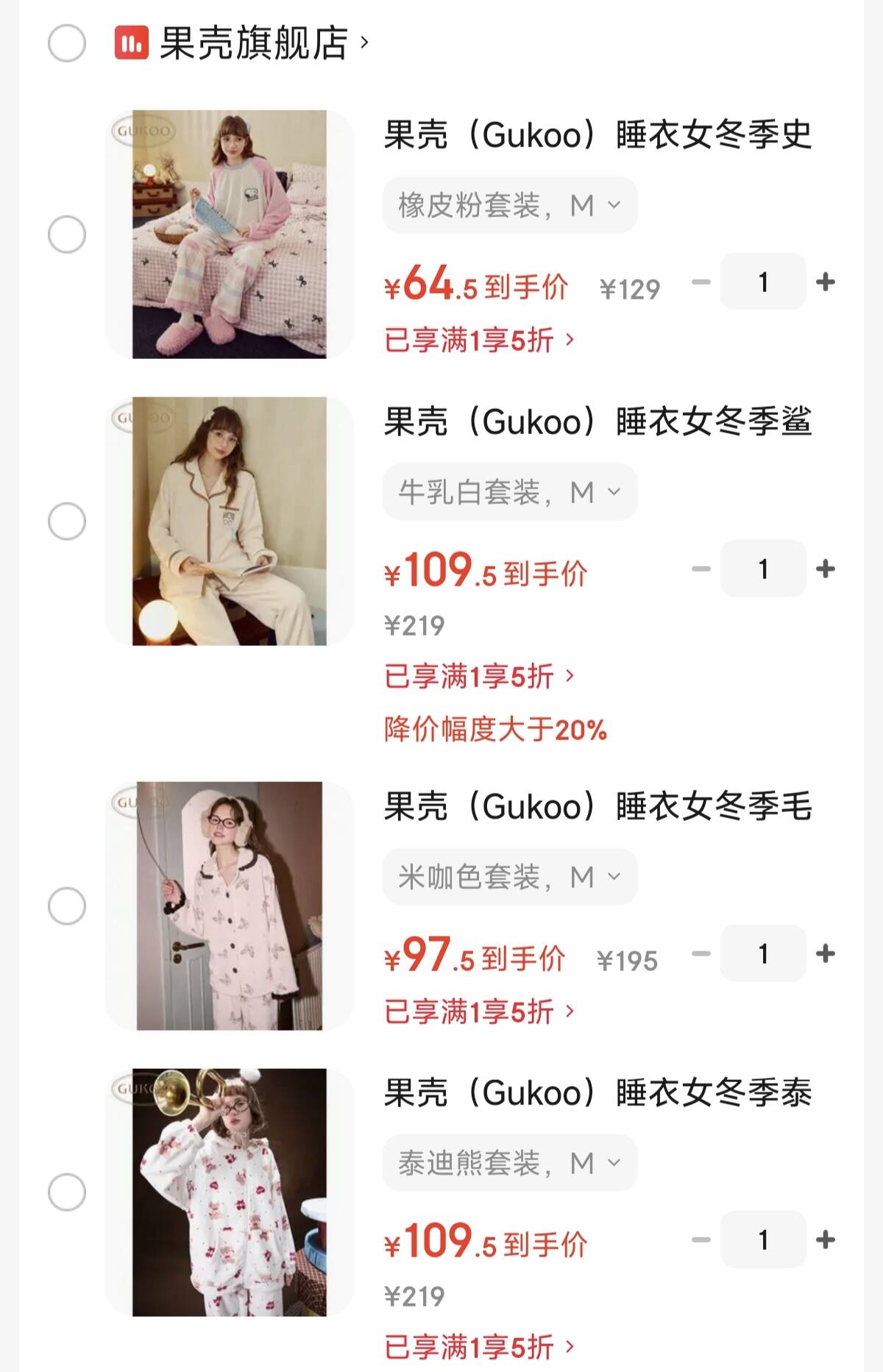Open the 牛乳白套装 product image

(230, 522)
